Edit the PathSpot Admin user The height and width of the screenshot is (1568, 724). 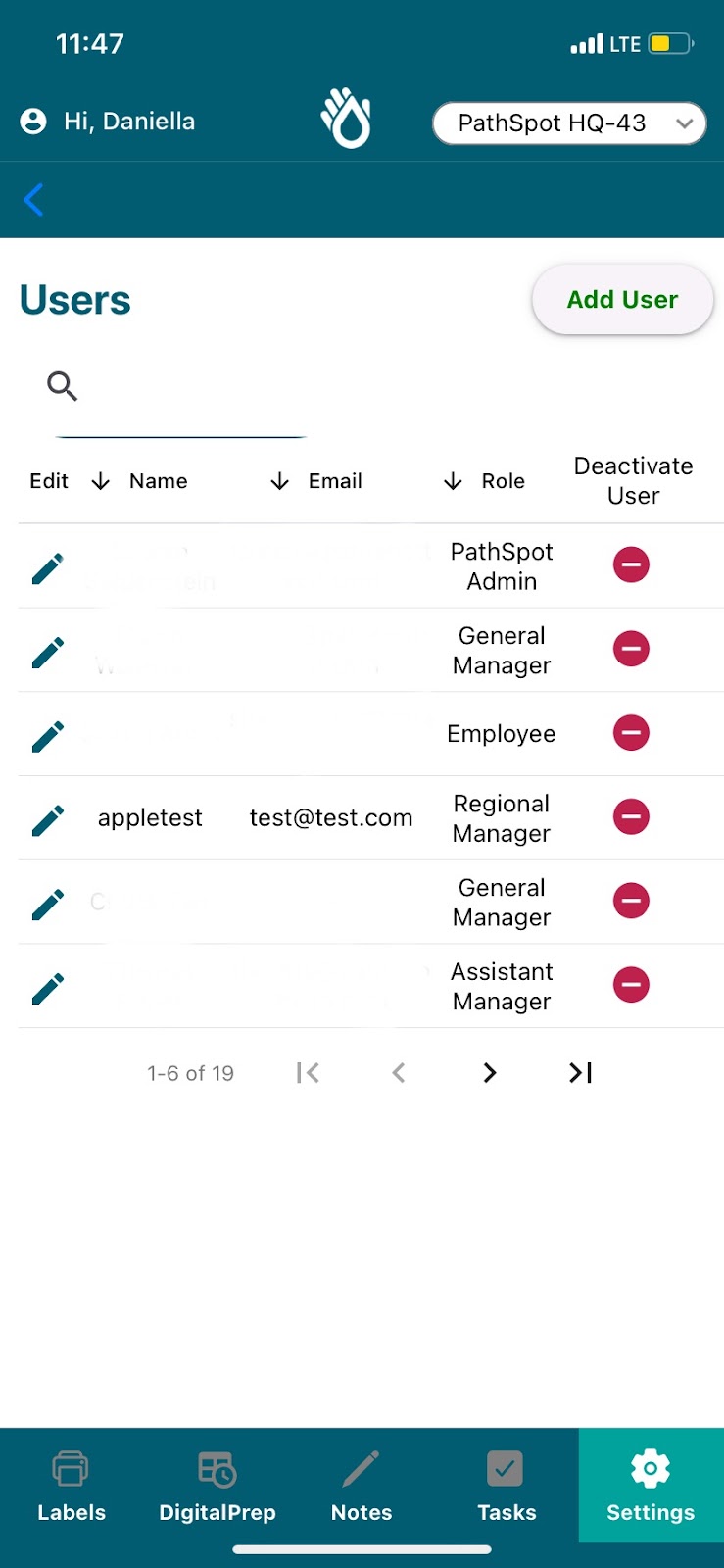48,566
